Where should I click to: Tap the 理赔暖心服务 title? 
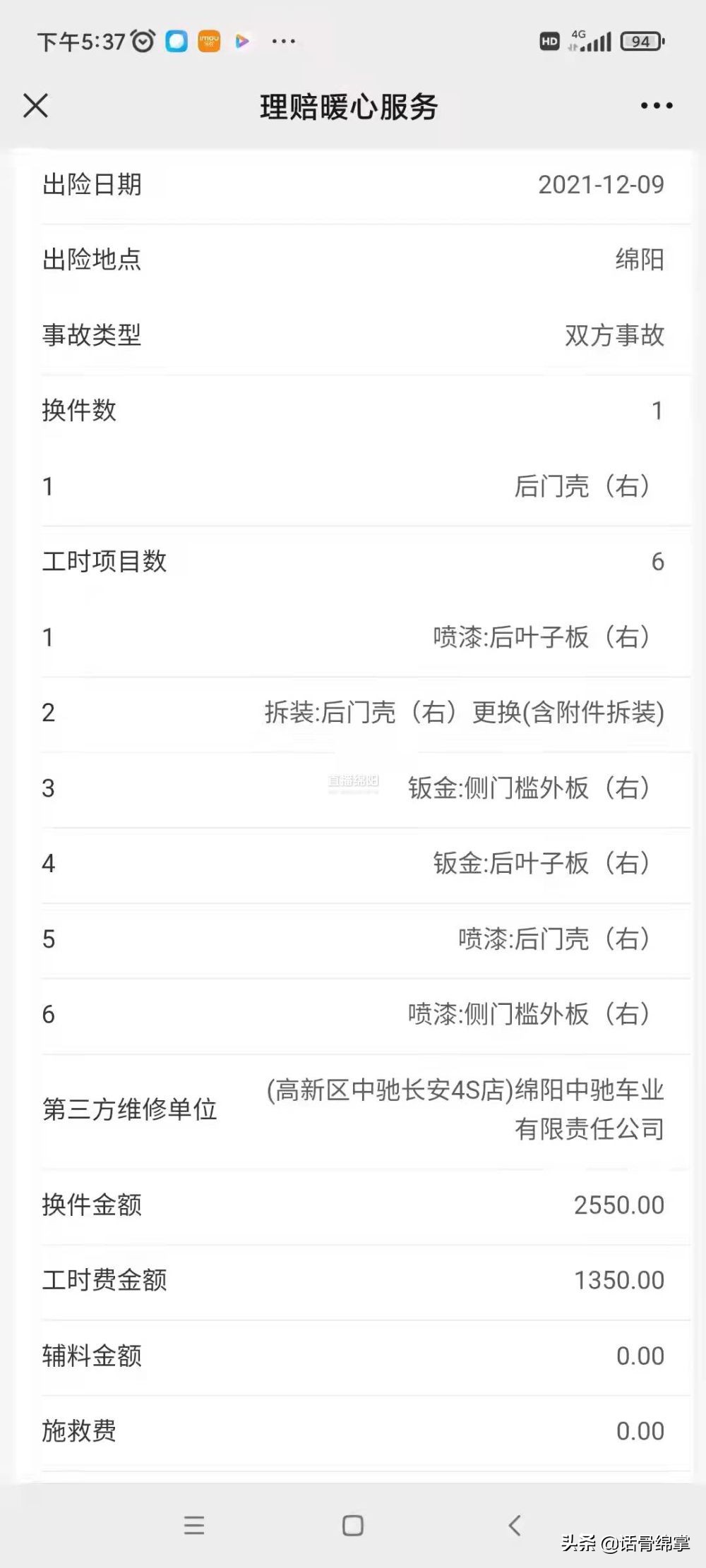tap(349, 107)
